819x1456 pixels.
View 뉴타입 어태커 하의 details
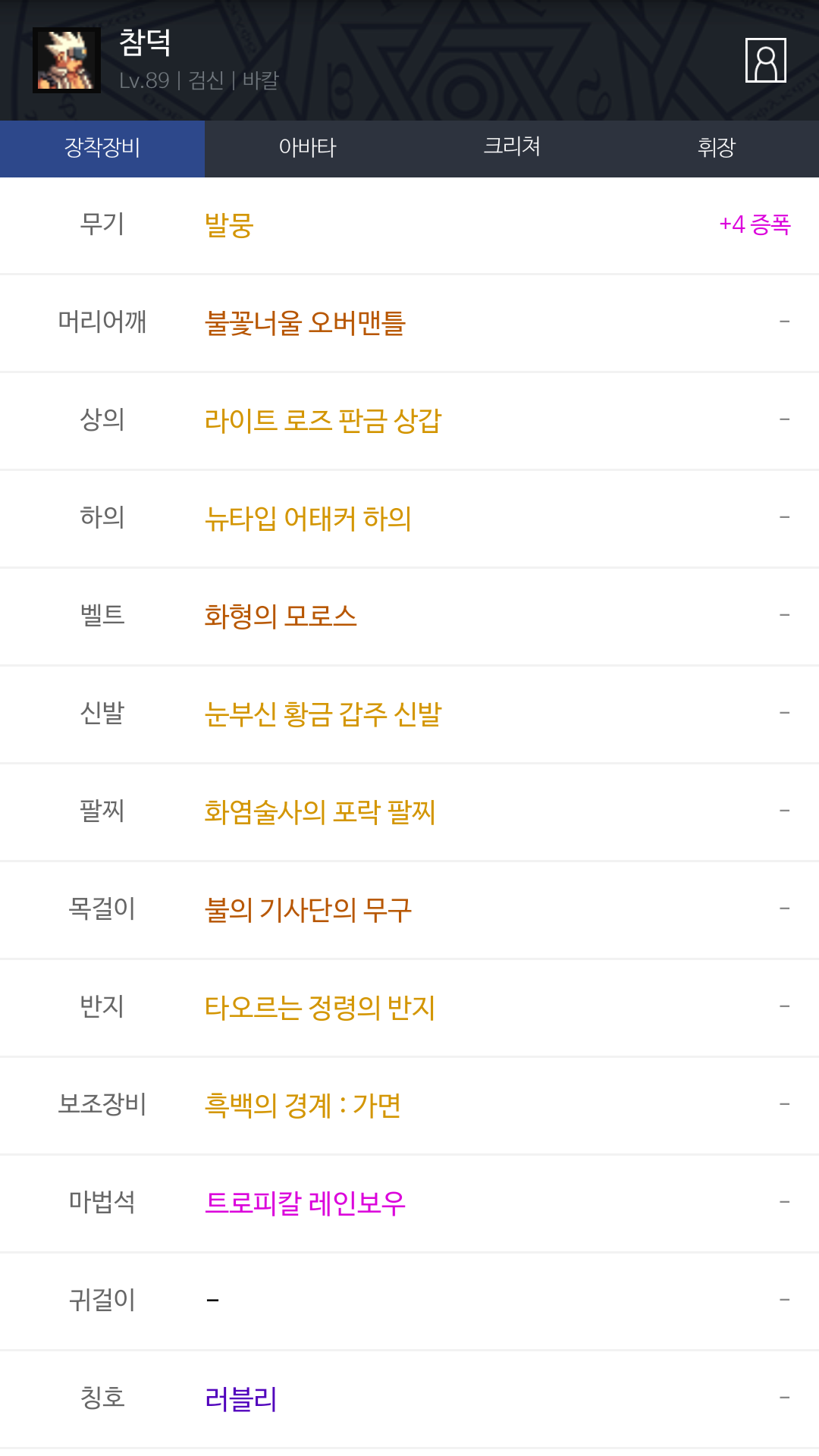pos(308,519)
